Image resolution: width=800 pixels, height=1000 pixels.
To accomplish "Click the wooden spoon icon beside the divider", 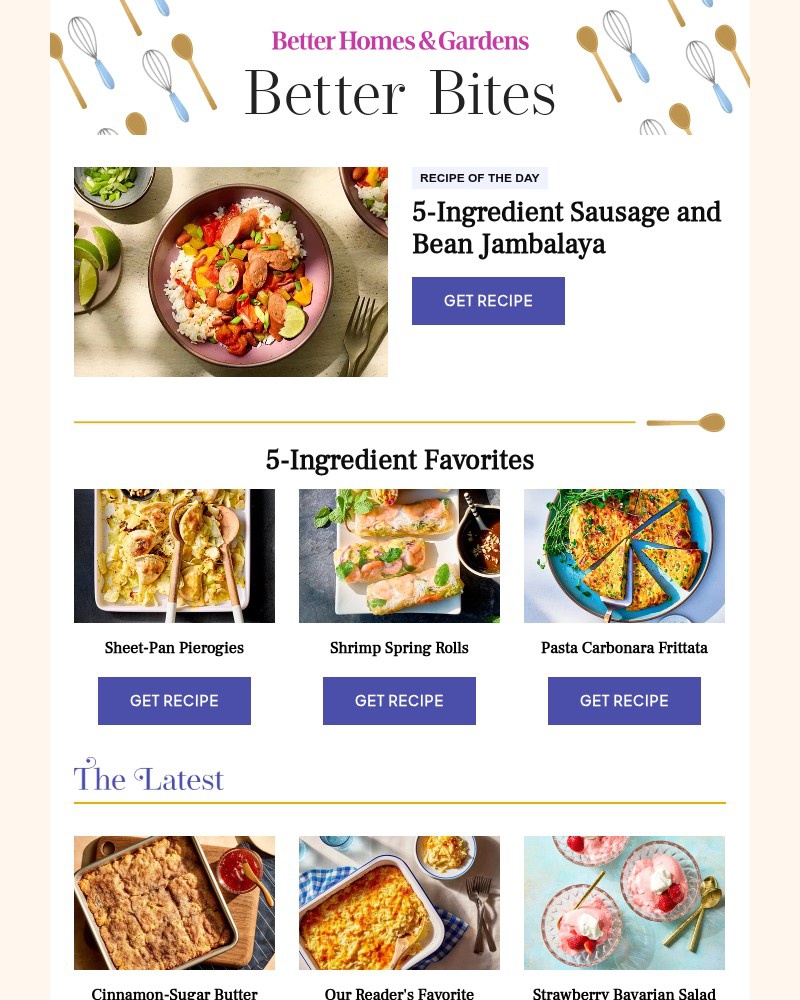I will click(685, 422).
